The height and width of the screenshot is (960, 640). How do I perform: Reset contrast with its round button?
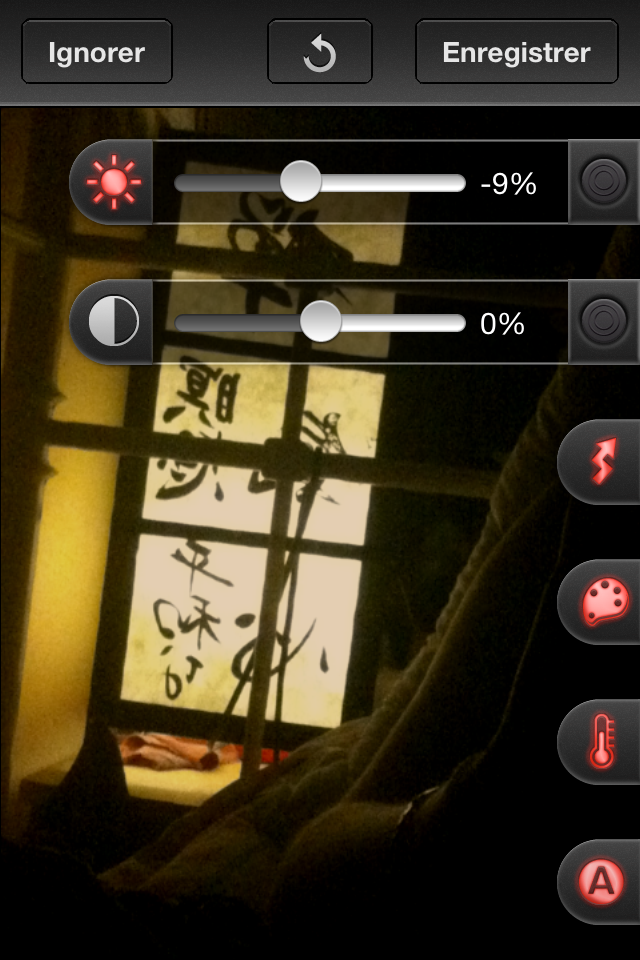coord(603,323)
